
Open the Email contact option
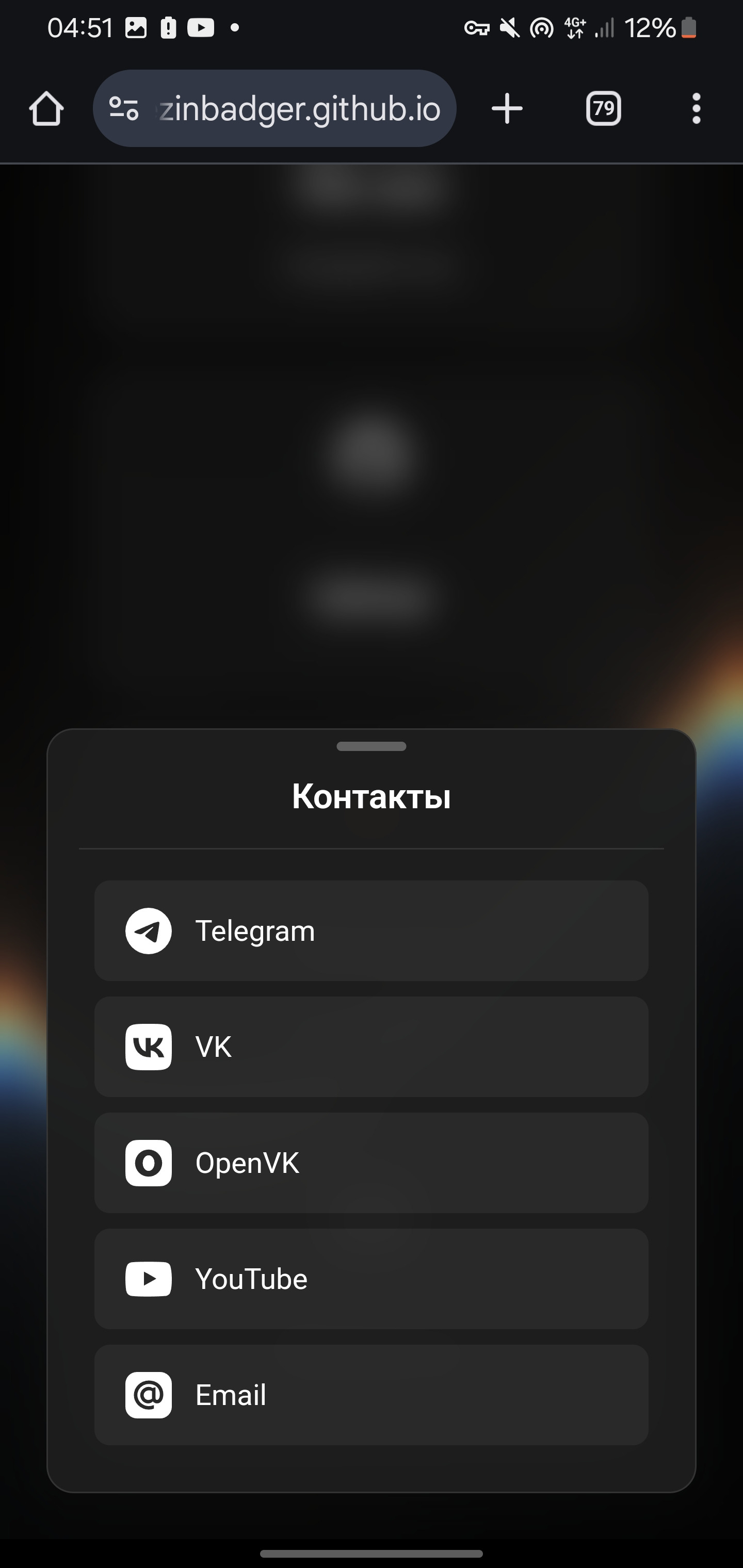click(x=371, y=1395)
